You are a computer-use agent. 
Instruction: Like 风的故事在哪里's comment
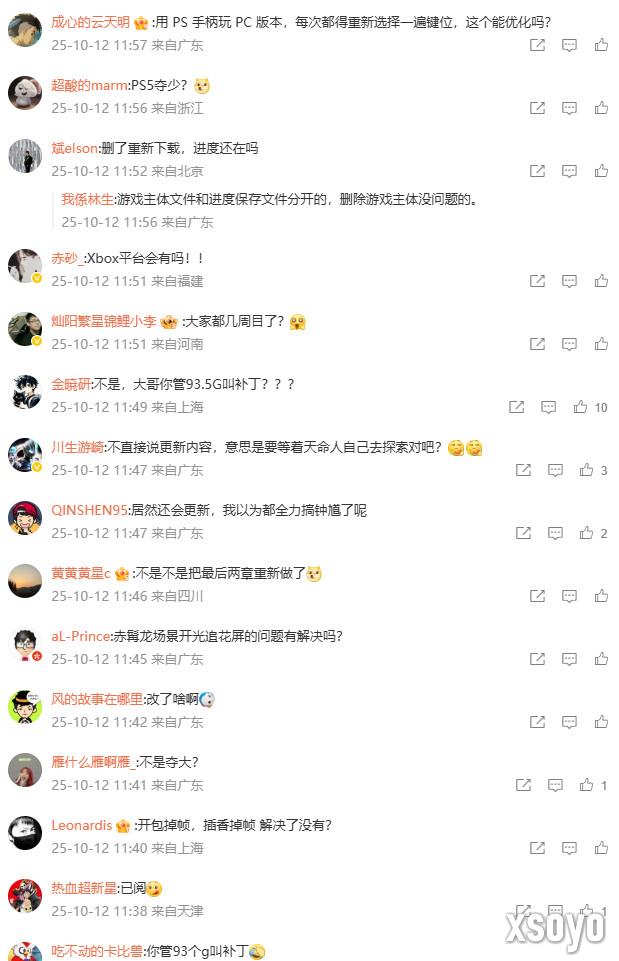[601, 722]
